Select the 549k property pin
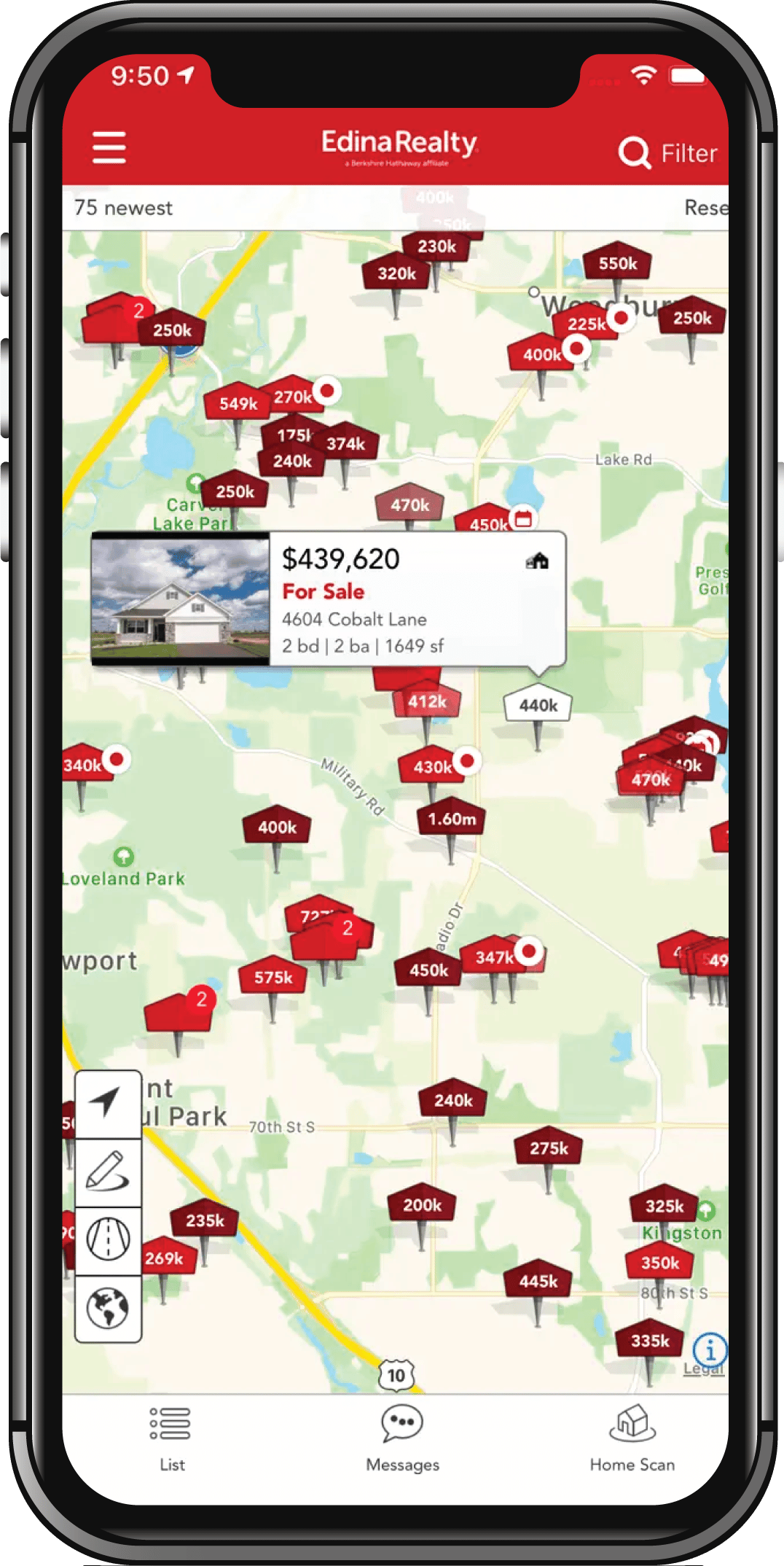The height and width of the screenshot is (1566, 784). coord(238,404)
